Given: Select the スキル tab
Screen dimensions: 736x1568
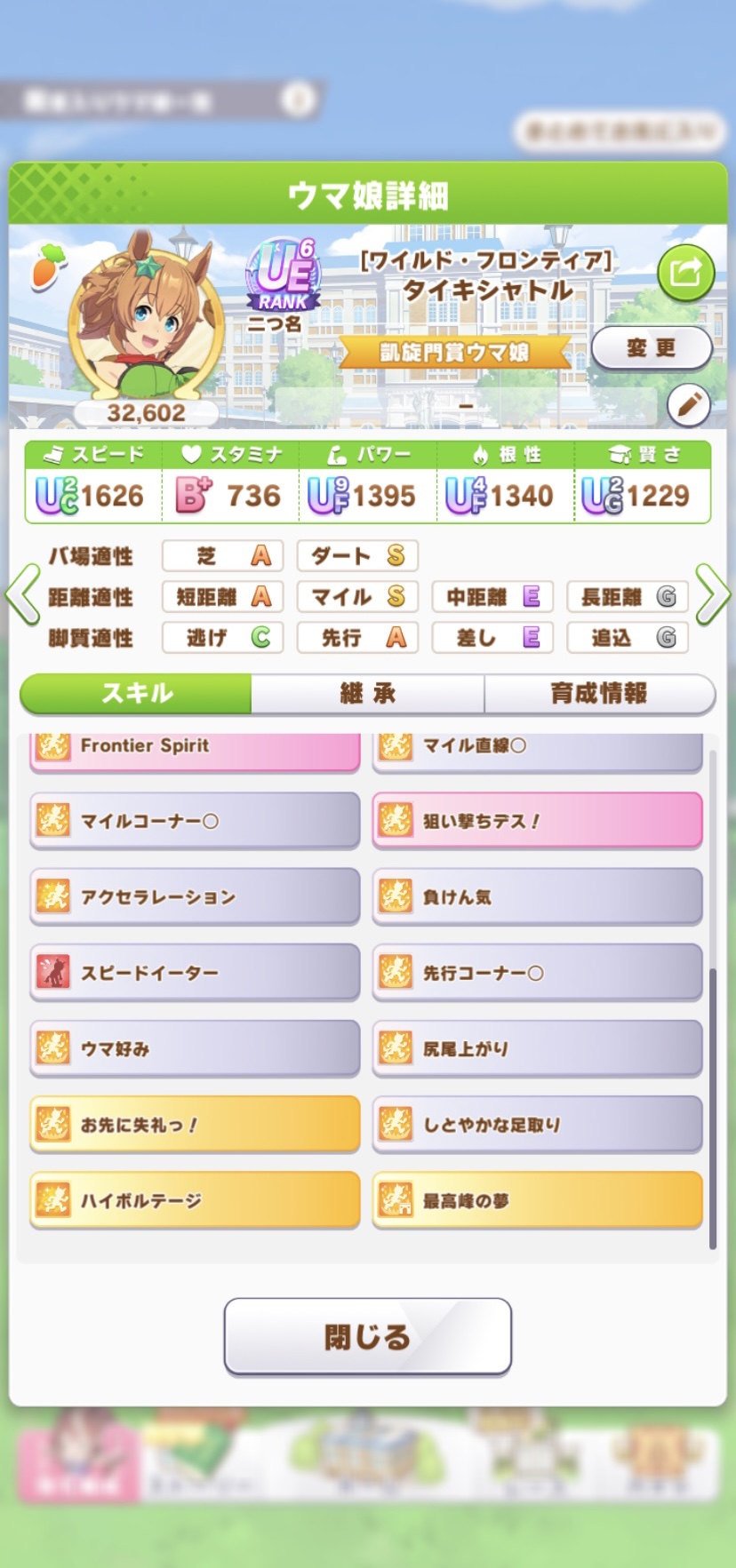Looking at the screenshot, I should [136, 693].
